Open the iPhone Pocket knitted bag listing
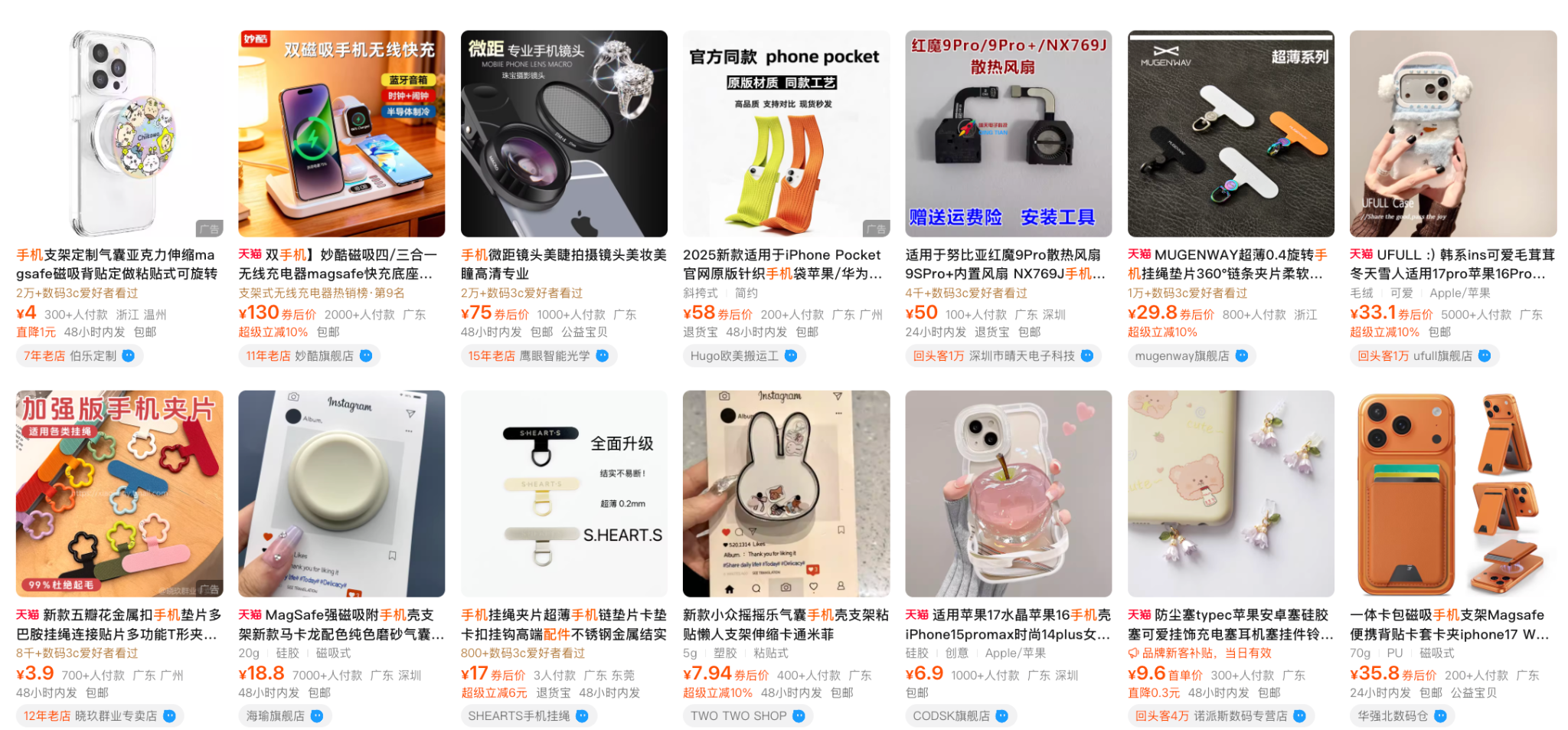Image resolution: width=1568 pixels, height=730 pixels. 786,134
